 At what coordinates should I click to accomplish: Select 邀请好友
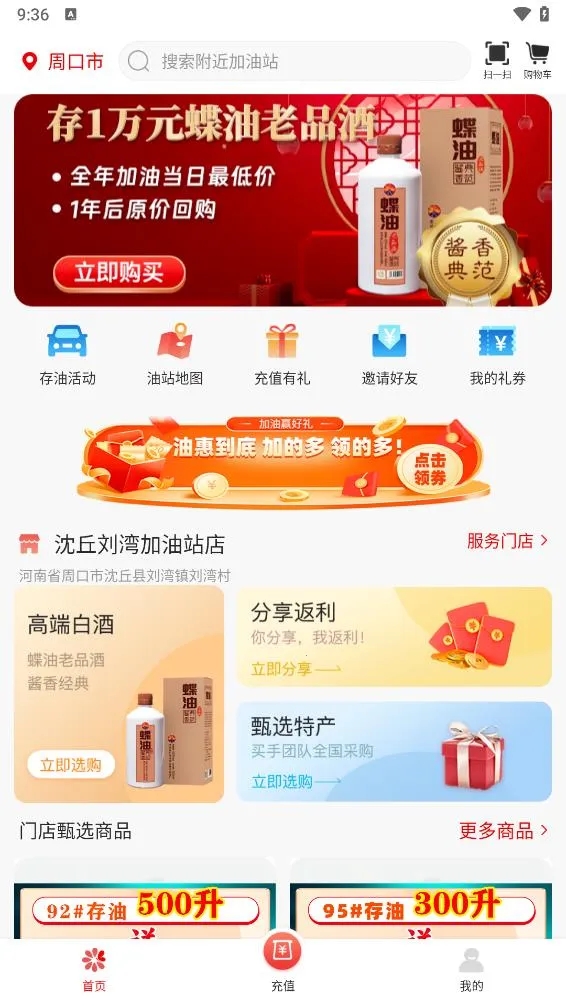pyautogui.click(x=390, y=355)
